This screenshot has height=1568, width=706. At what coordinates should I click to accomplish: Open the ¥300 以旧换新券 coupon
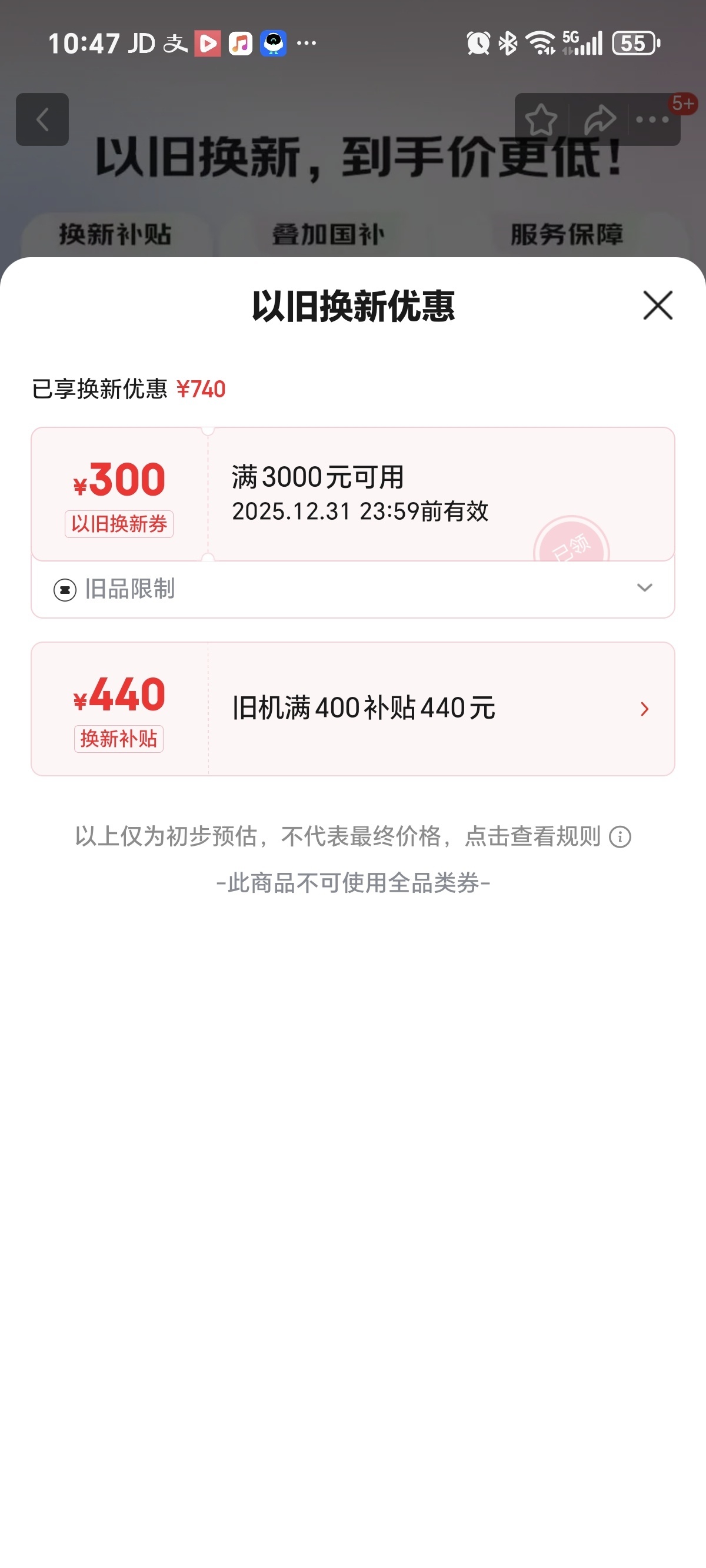point(353,494)
